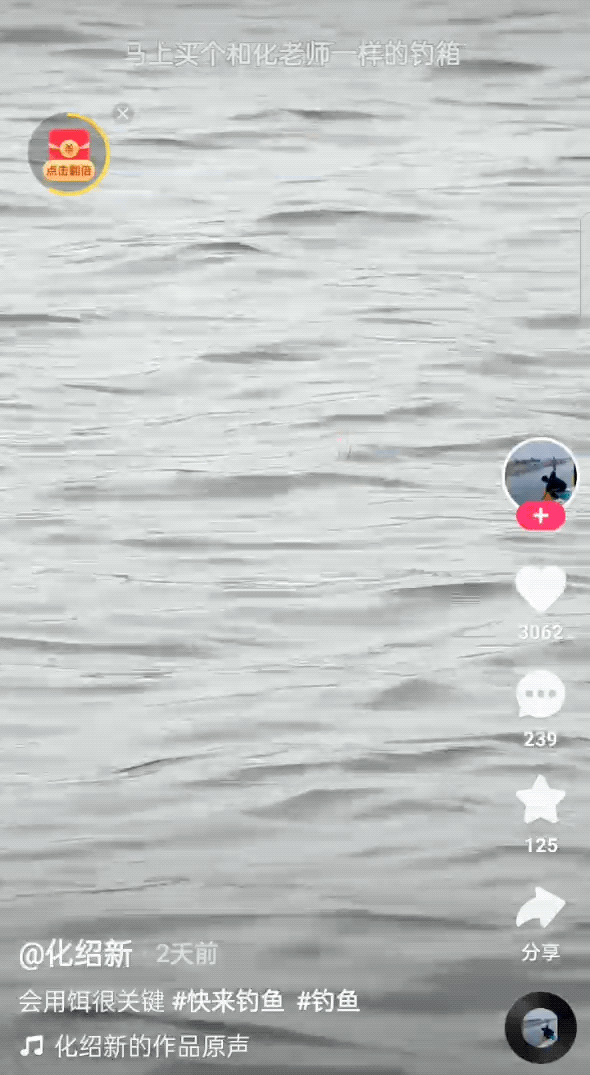Open the creator's profile avatar
Image resolution: width=590 pixels, height=1075 pixels.
(541, 474)
